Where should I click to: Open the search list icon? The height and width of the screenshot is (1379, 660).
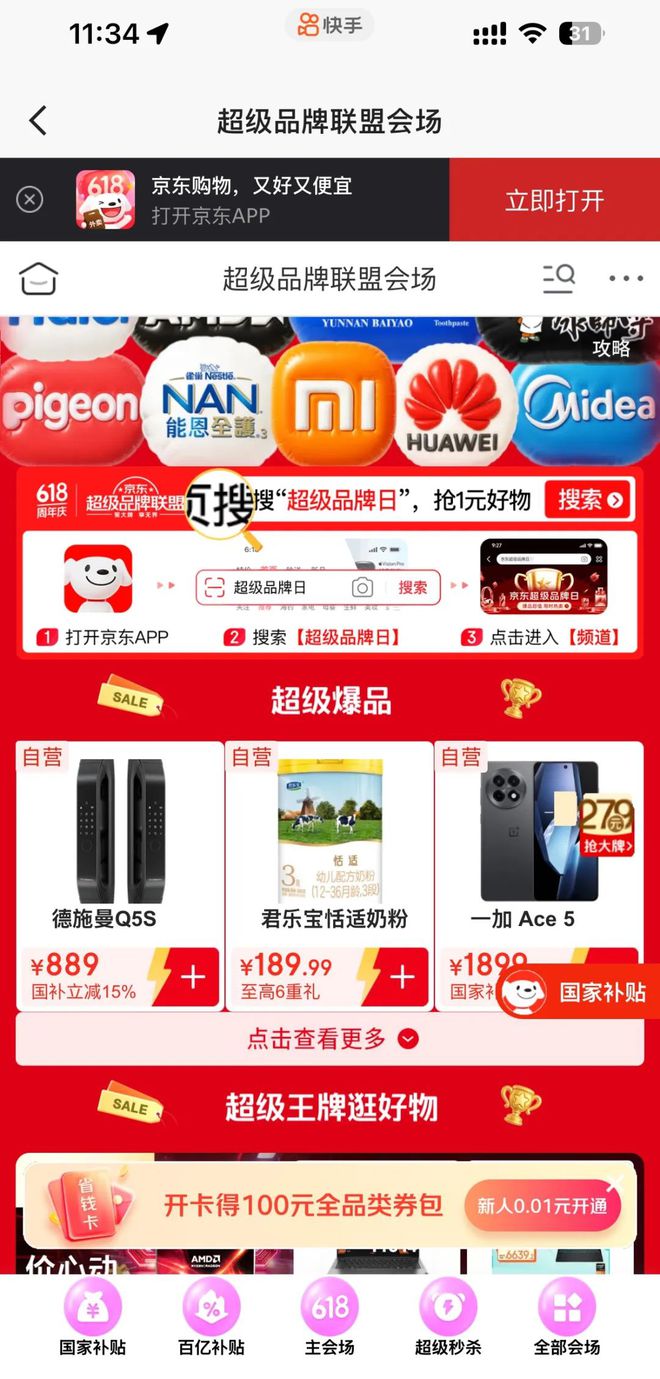[558, 278]
